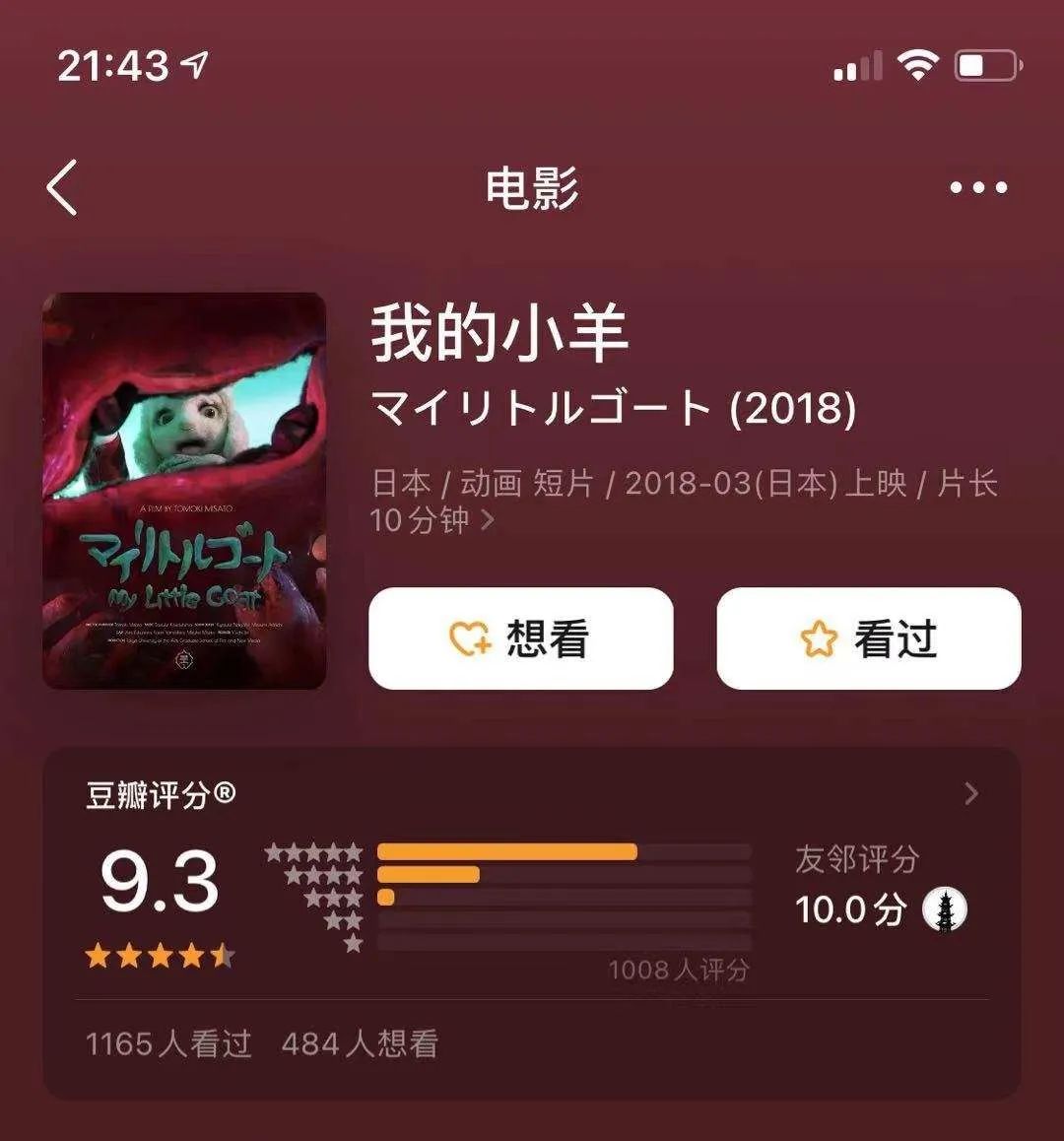The height and width of the screenshot is (1141, 1064).
Task: View 友邻评分 friend rating avatar
Action: tap(944, 909)
